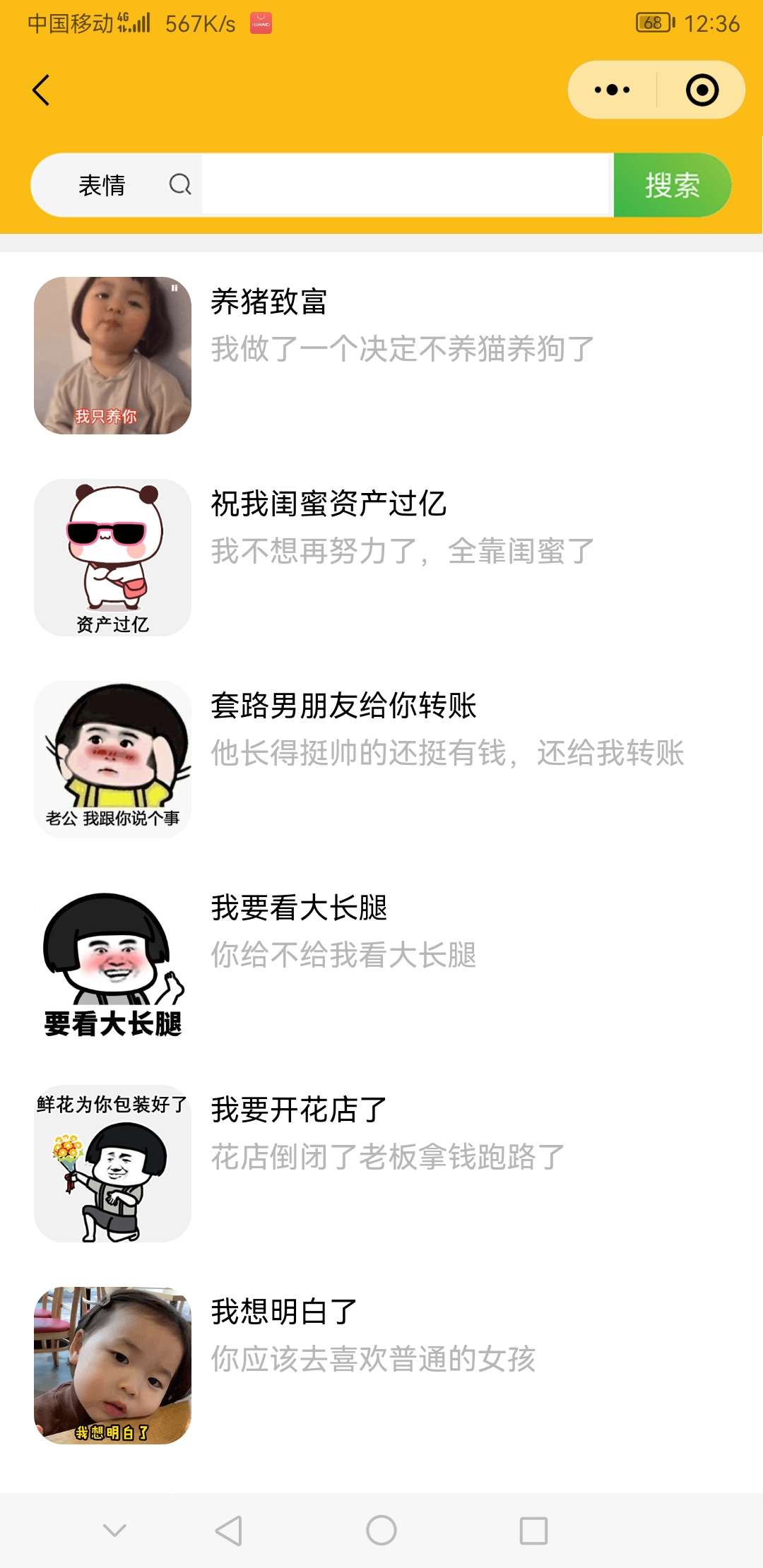The image size is (763, 1568).
Task: Open the 我要开花店了 sticker entry
Action: (x=299, y=1110)
